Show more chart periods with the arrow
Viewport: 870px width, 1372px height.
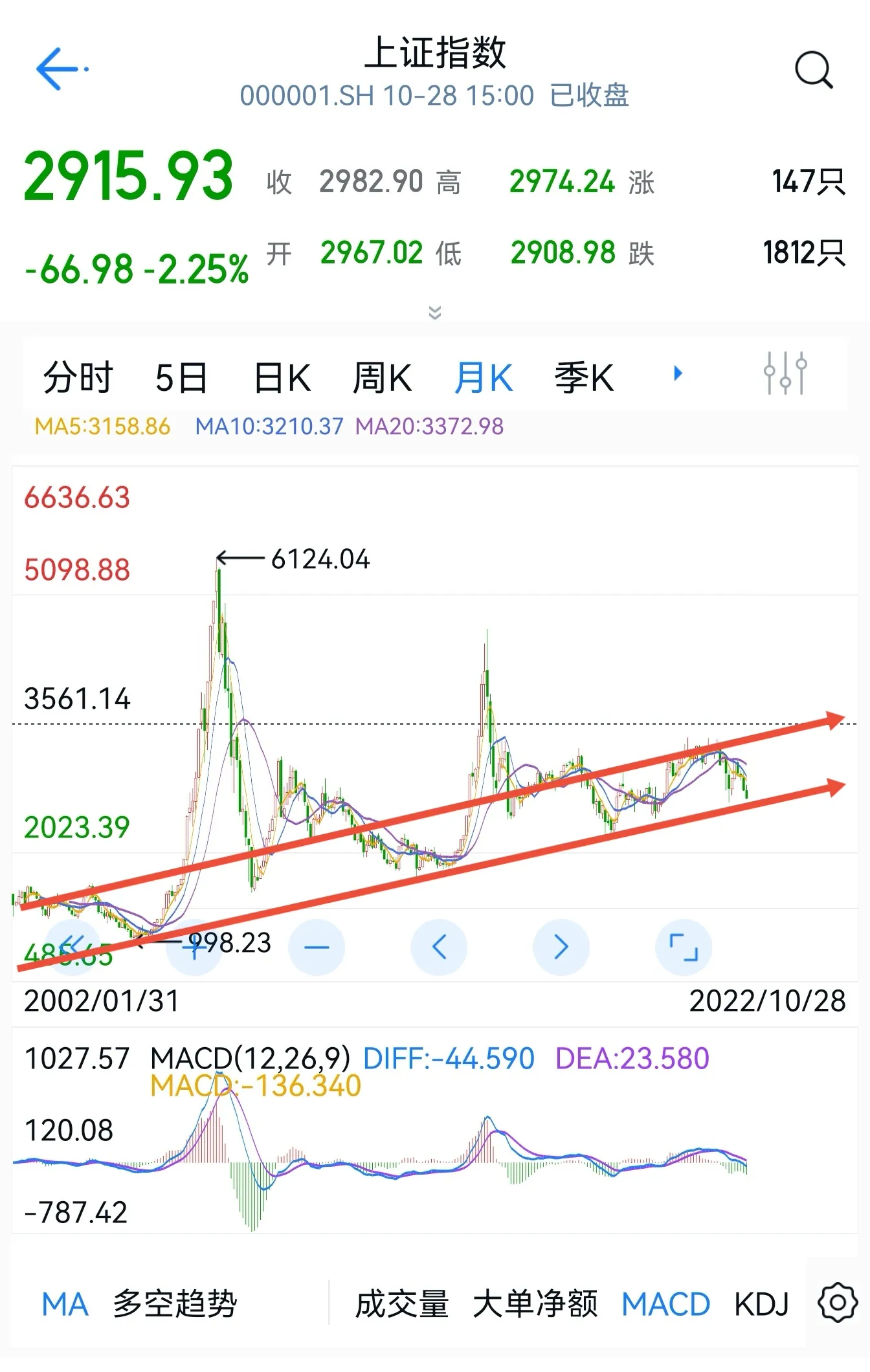[678, 373]
